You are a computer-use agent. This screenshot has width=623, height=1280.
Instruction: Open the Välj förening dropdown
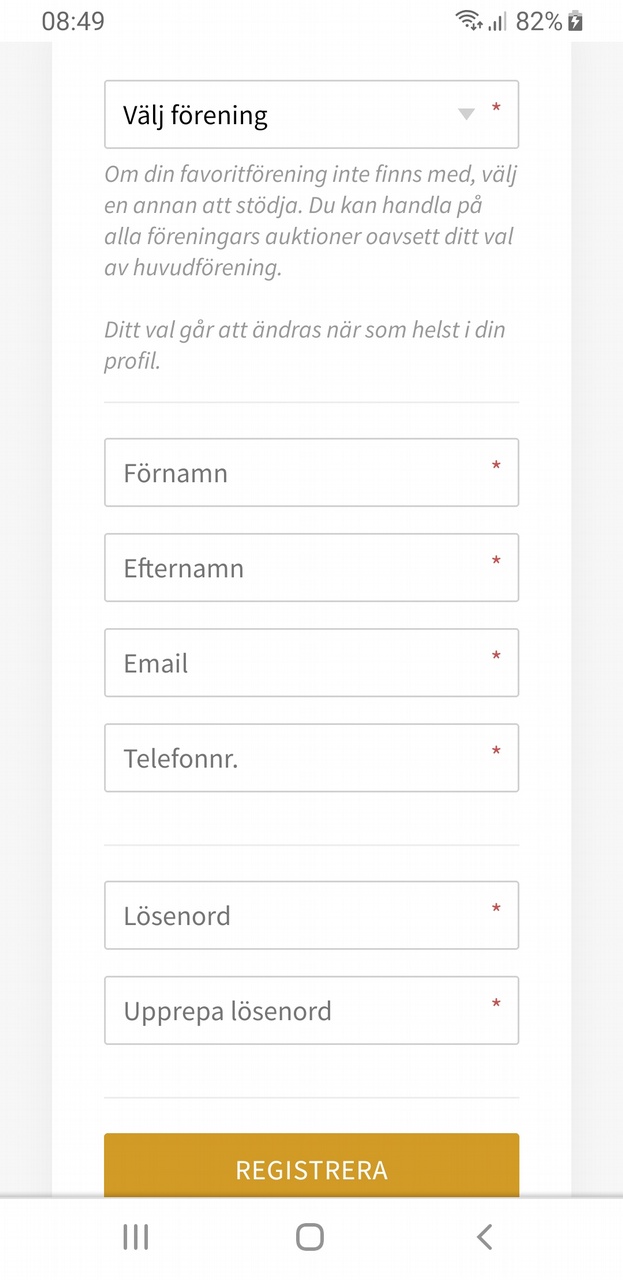(311, 114)
